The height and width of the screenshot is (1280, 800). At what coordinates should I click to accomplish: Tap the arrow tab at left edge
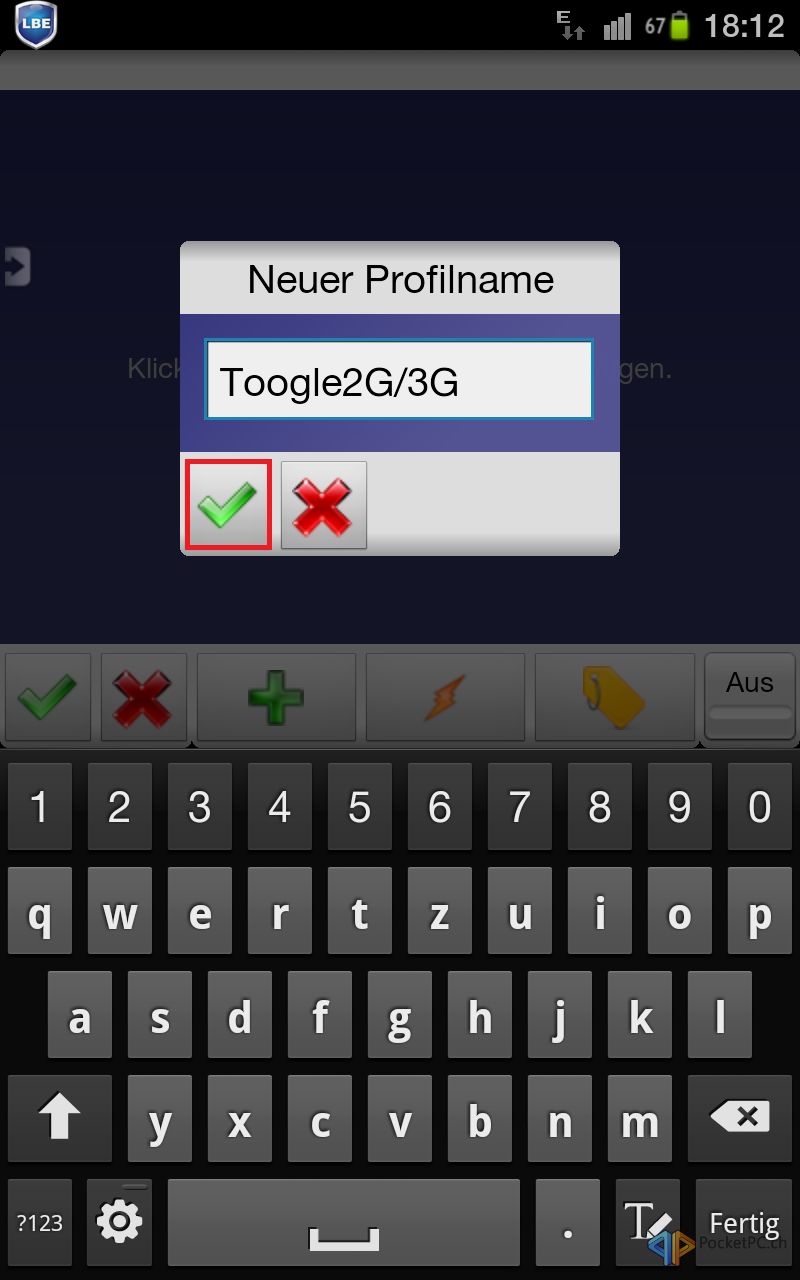16,266
